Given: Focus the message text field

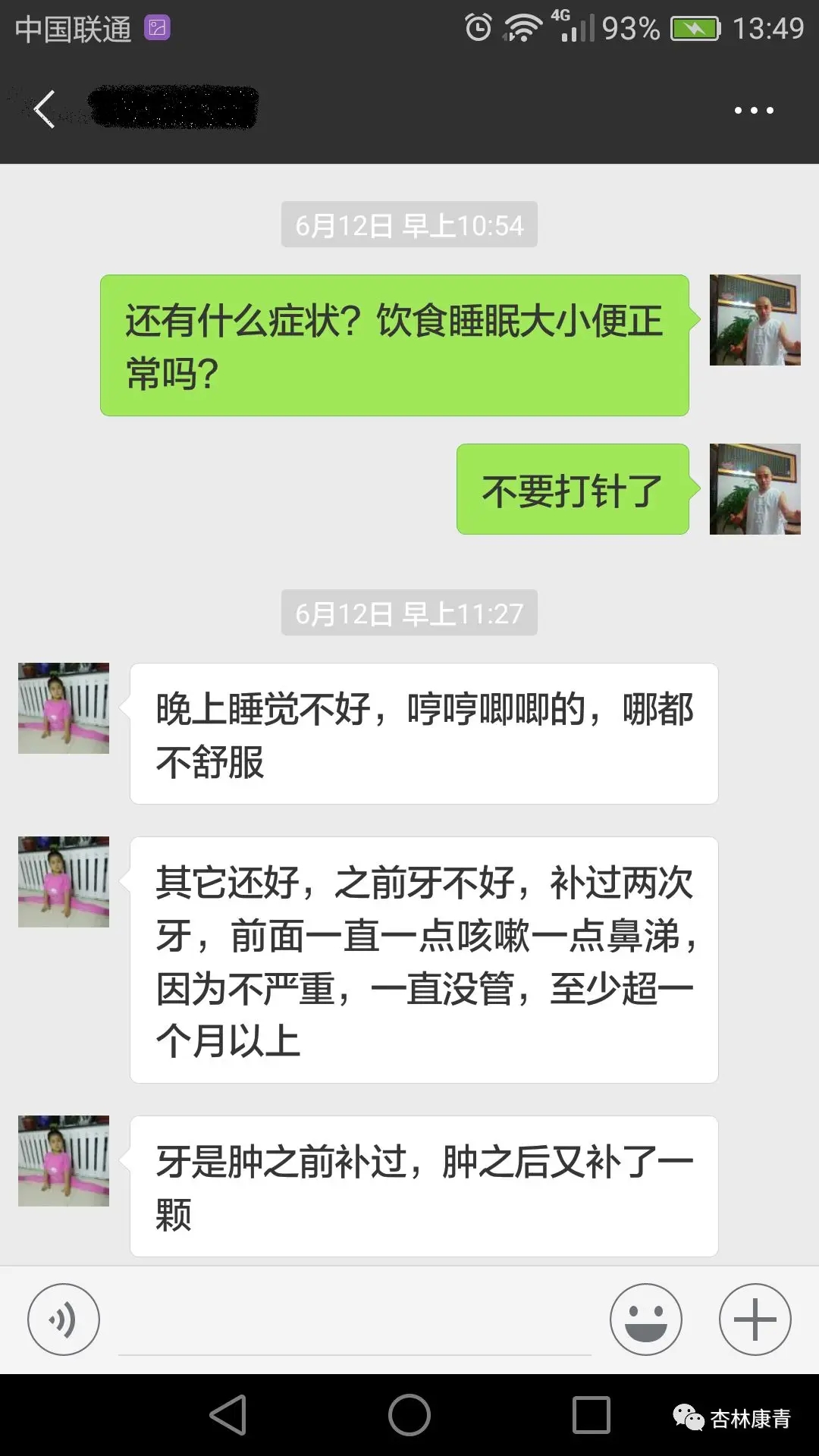Looking at the screenshot, I should pos(355,1323).
